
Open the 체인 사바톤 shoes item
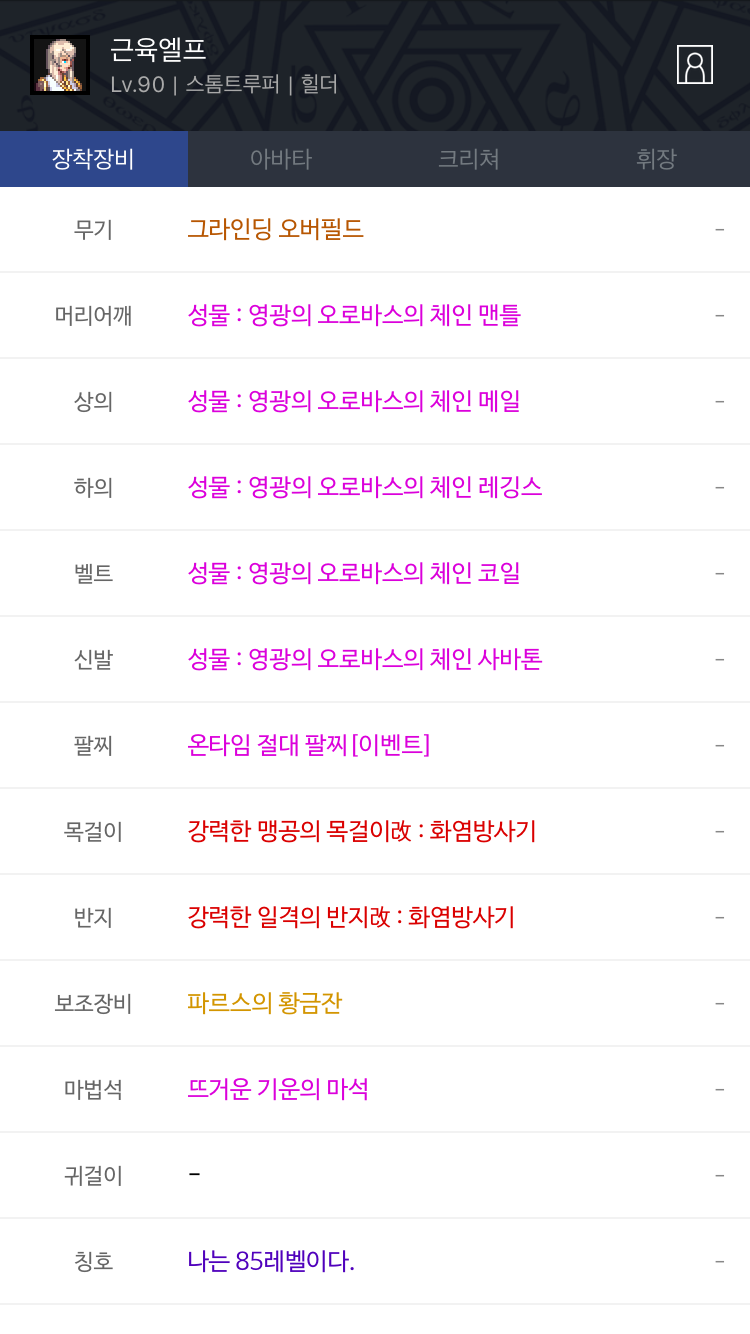[x=365, y=659]
